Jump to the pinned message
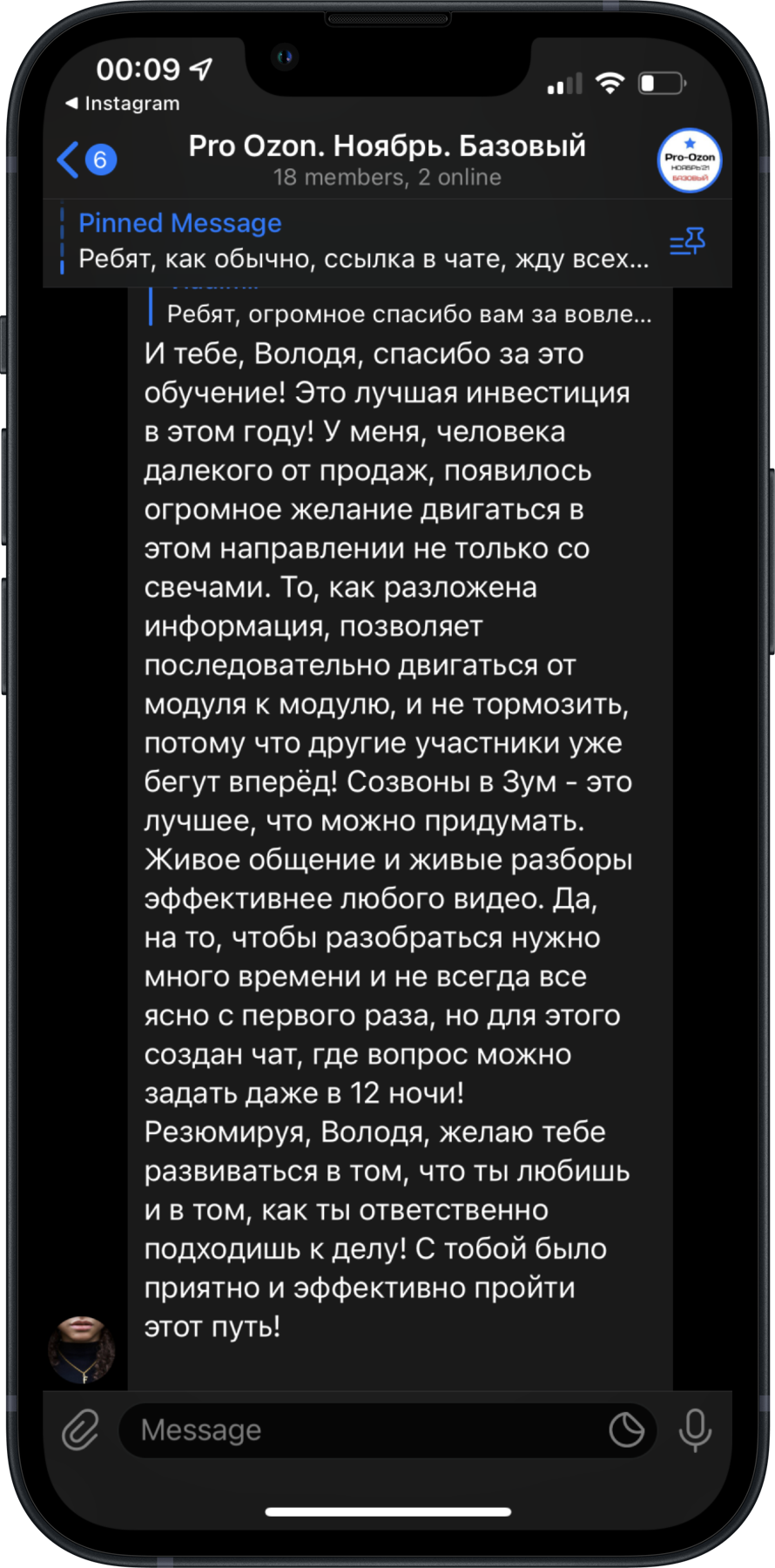 coord(363,241)
